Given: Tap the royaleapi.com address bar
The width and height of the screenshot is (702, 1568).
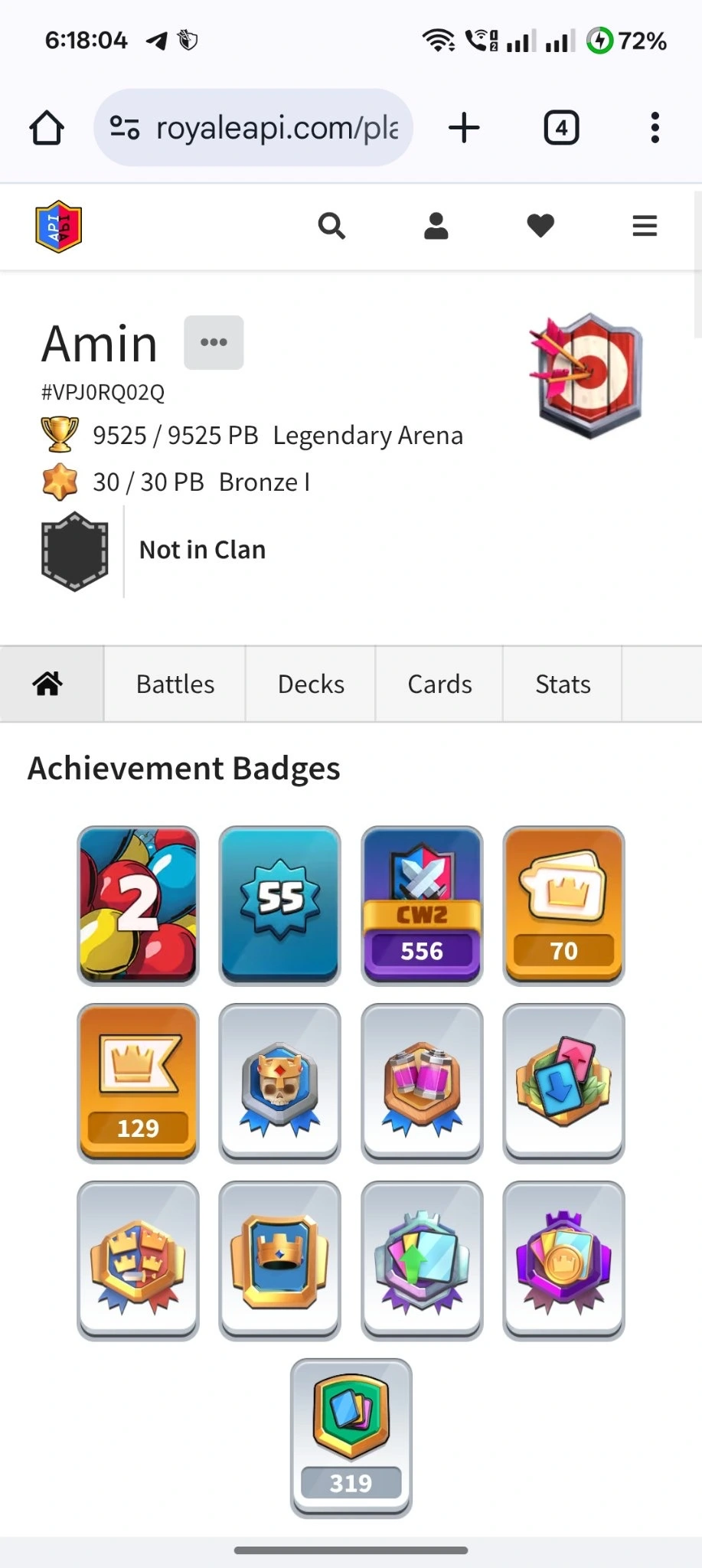Looking at the screenshot, I should (x=253, y=127).
